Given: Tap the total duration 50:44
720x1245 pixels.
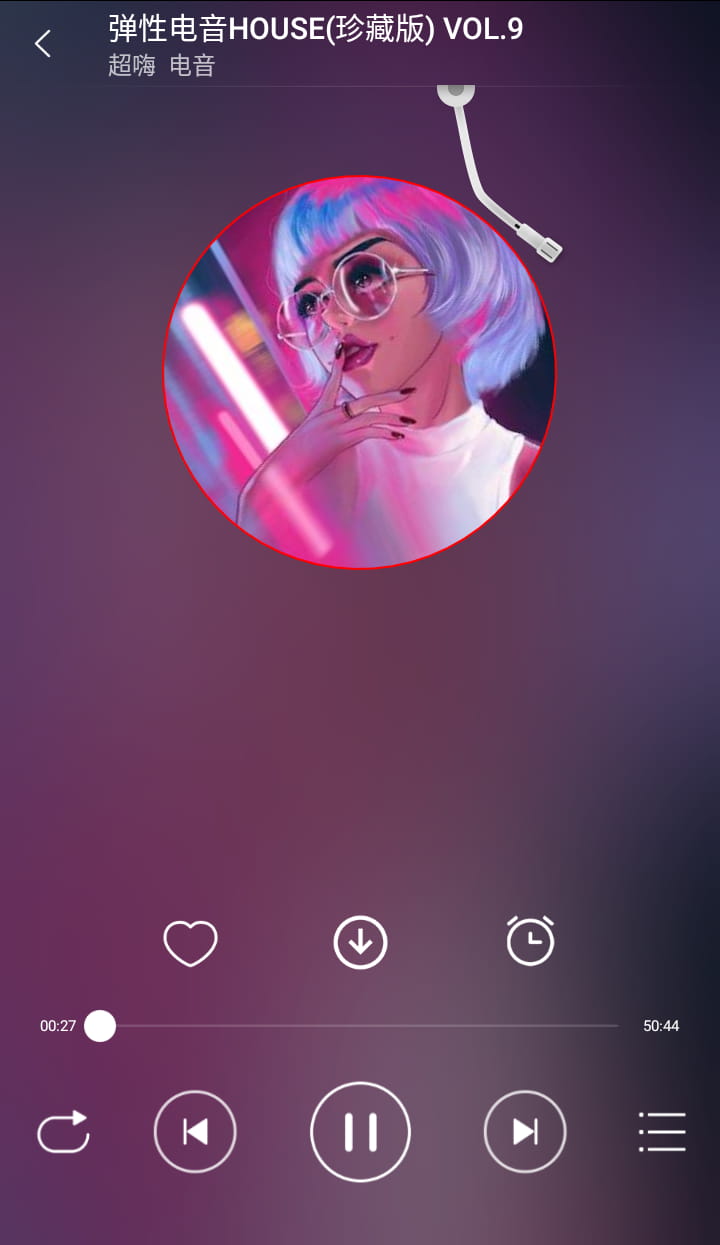Looking at the screenshot, I should click(x=661, y=1026).
